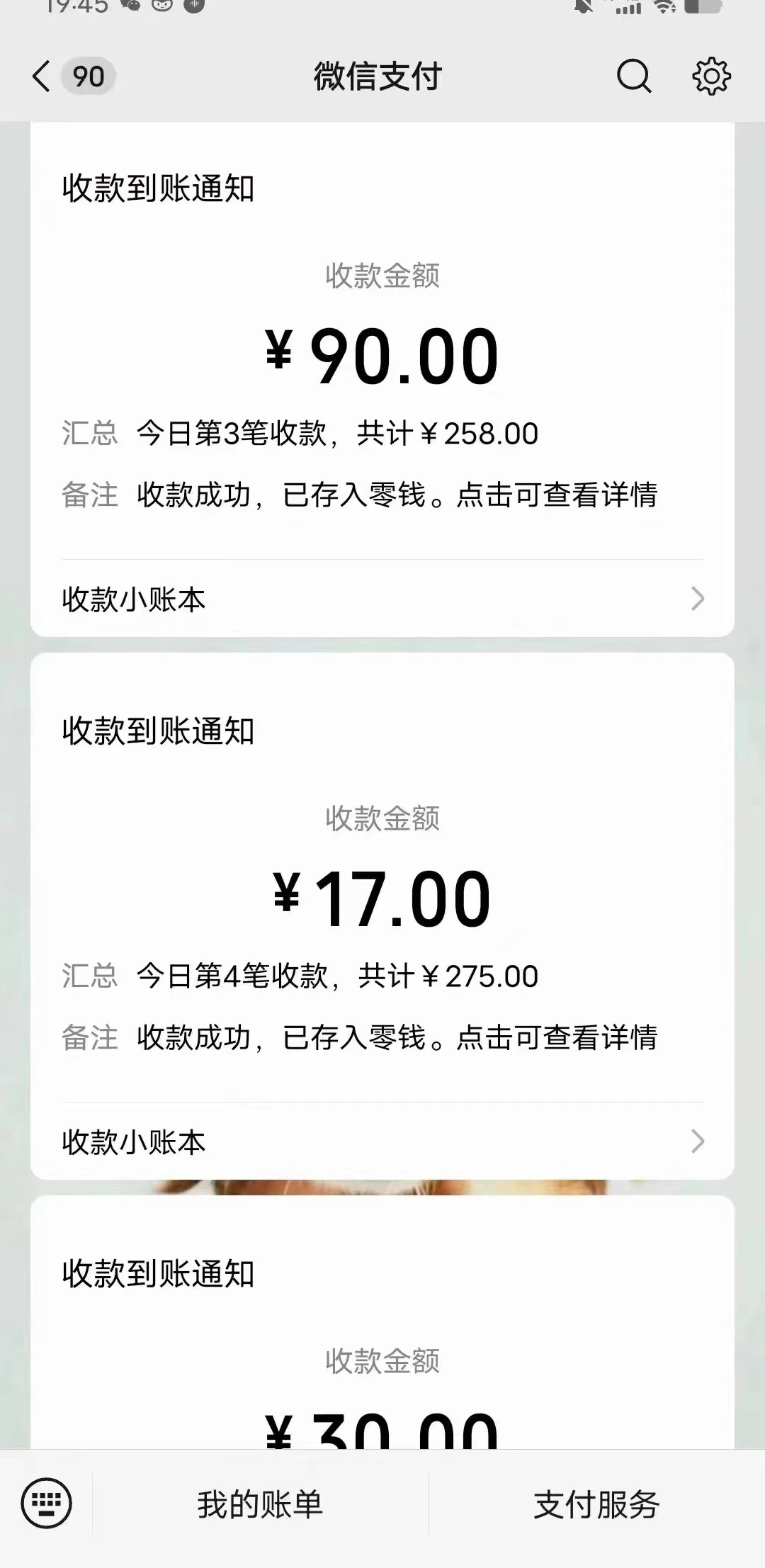This screenshot has height=1568, width=765.
Task: Go back from WeChat Pay chat
Action: point(42,77)
